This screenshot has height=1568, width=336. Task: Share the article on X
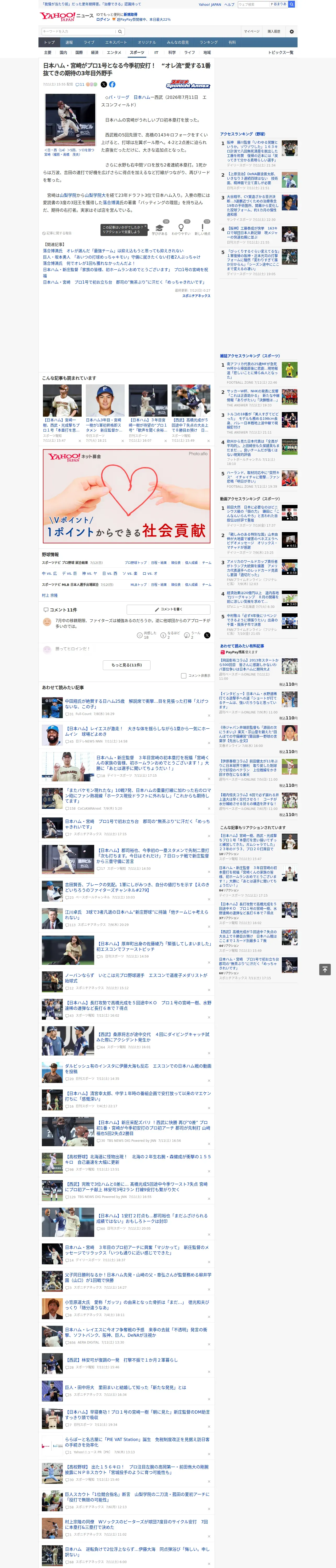[x=104, y=85]
